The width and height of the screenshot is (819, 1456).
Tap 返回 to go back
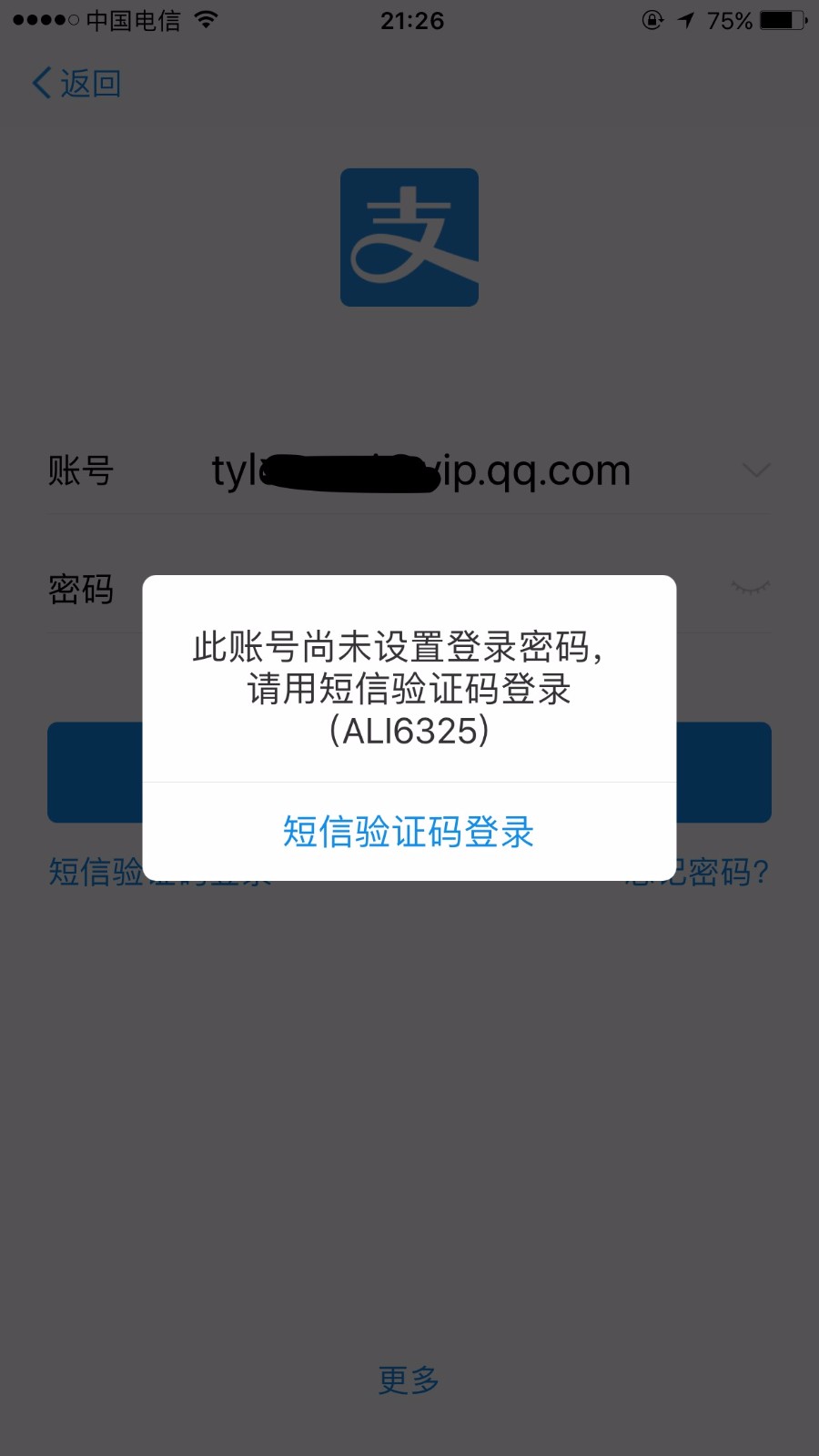coord(90,82)
